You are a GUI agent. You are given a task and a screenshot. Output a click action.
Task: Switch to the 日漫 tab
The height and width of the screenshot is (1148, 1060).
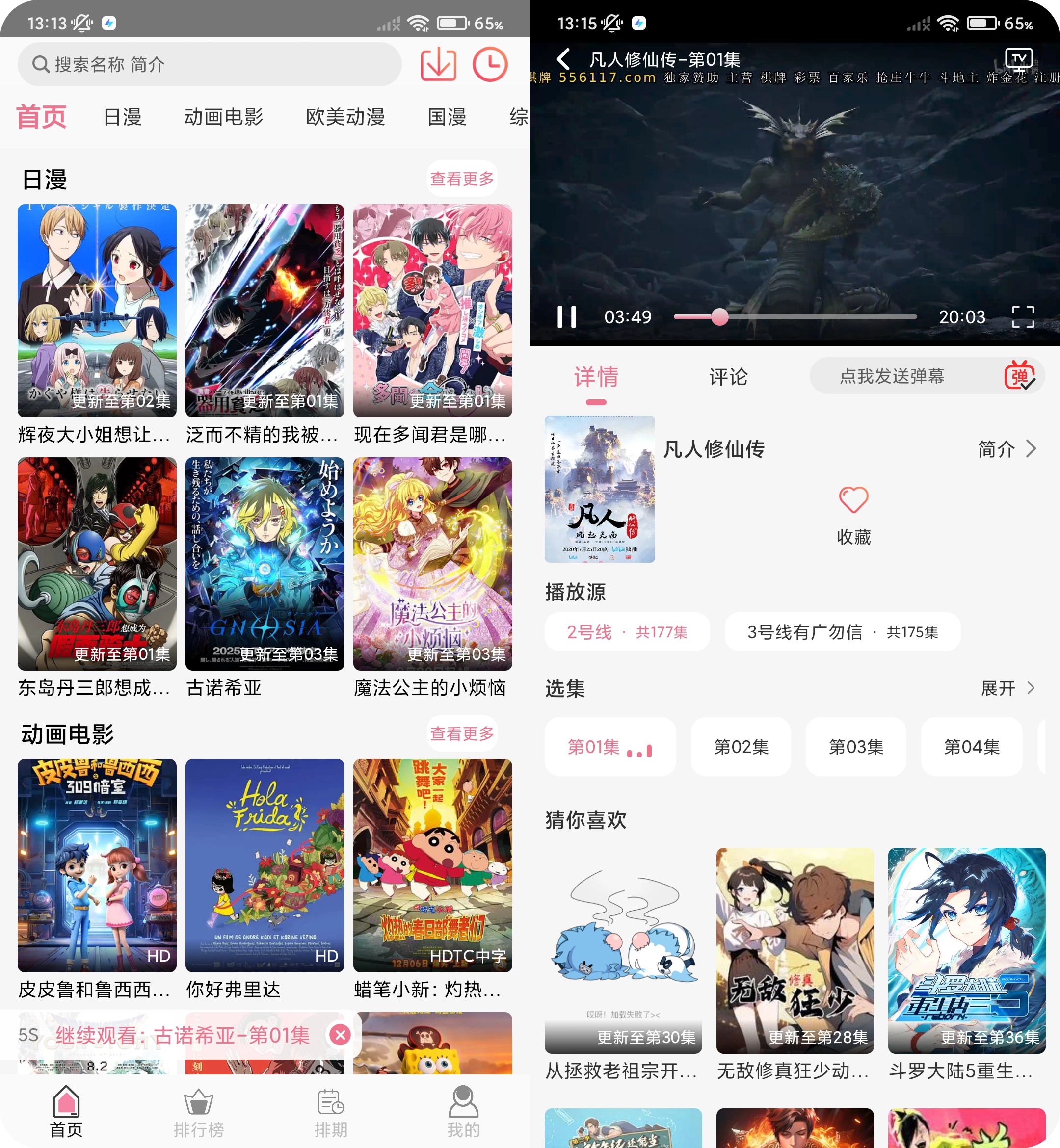click(x=122, y=117)
